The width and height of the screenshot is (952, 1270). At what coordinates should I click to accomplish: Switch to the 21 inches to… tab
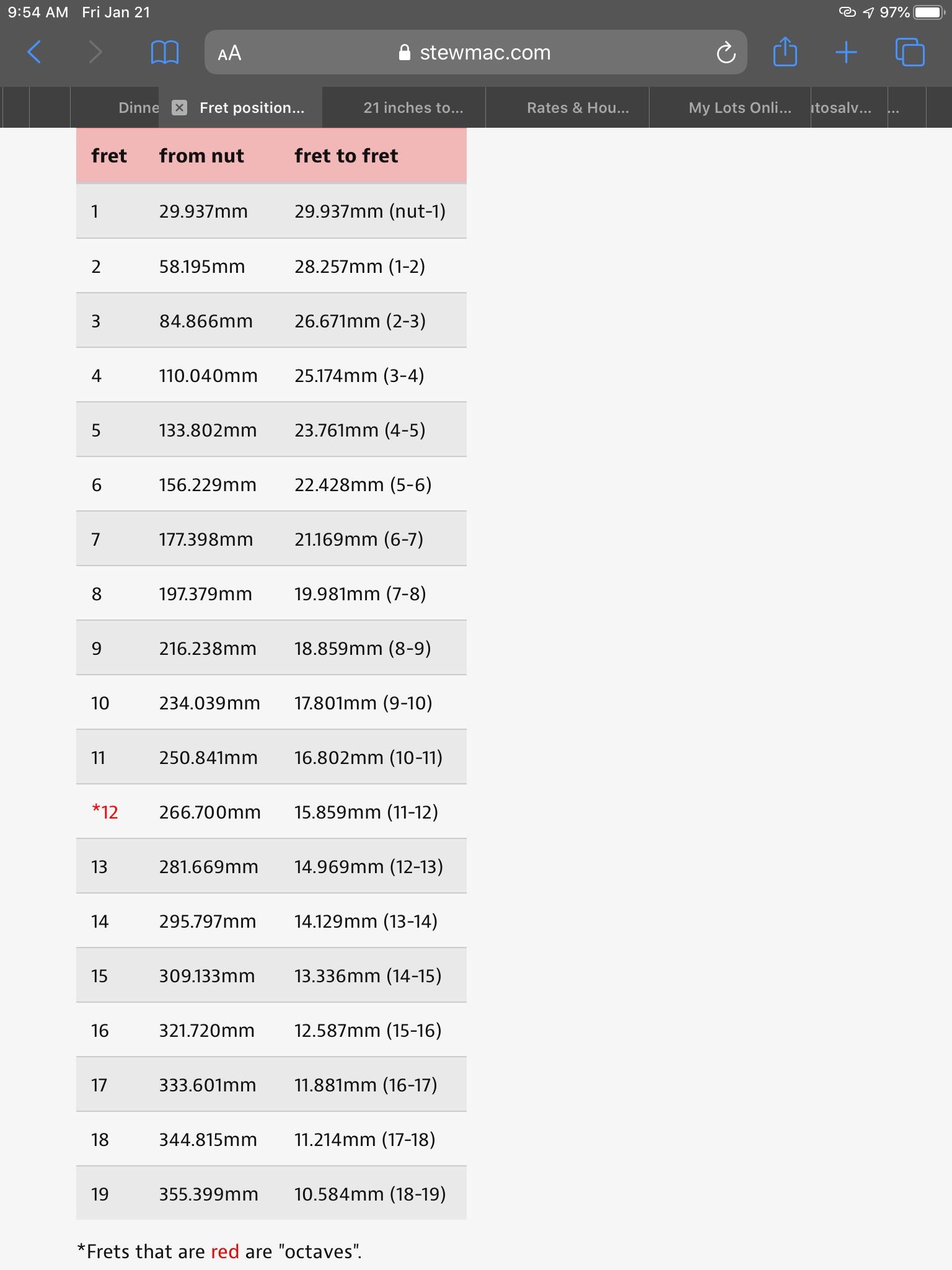[413, 108]
